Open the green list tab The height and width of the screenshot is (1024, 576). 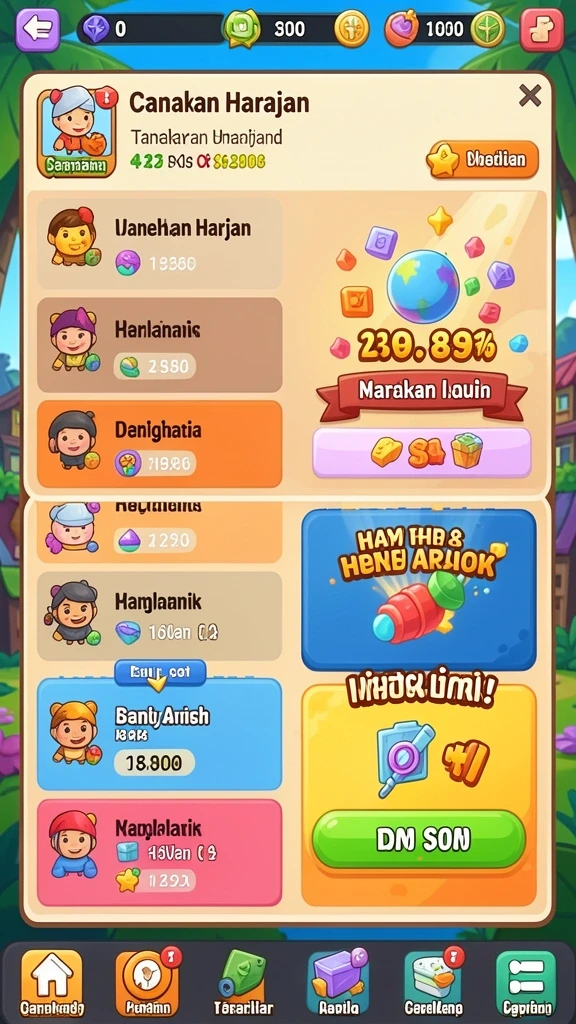(526, 984)
